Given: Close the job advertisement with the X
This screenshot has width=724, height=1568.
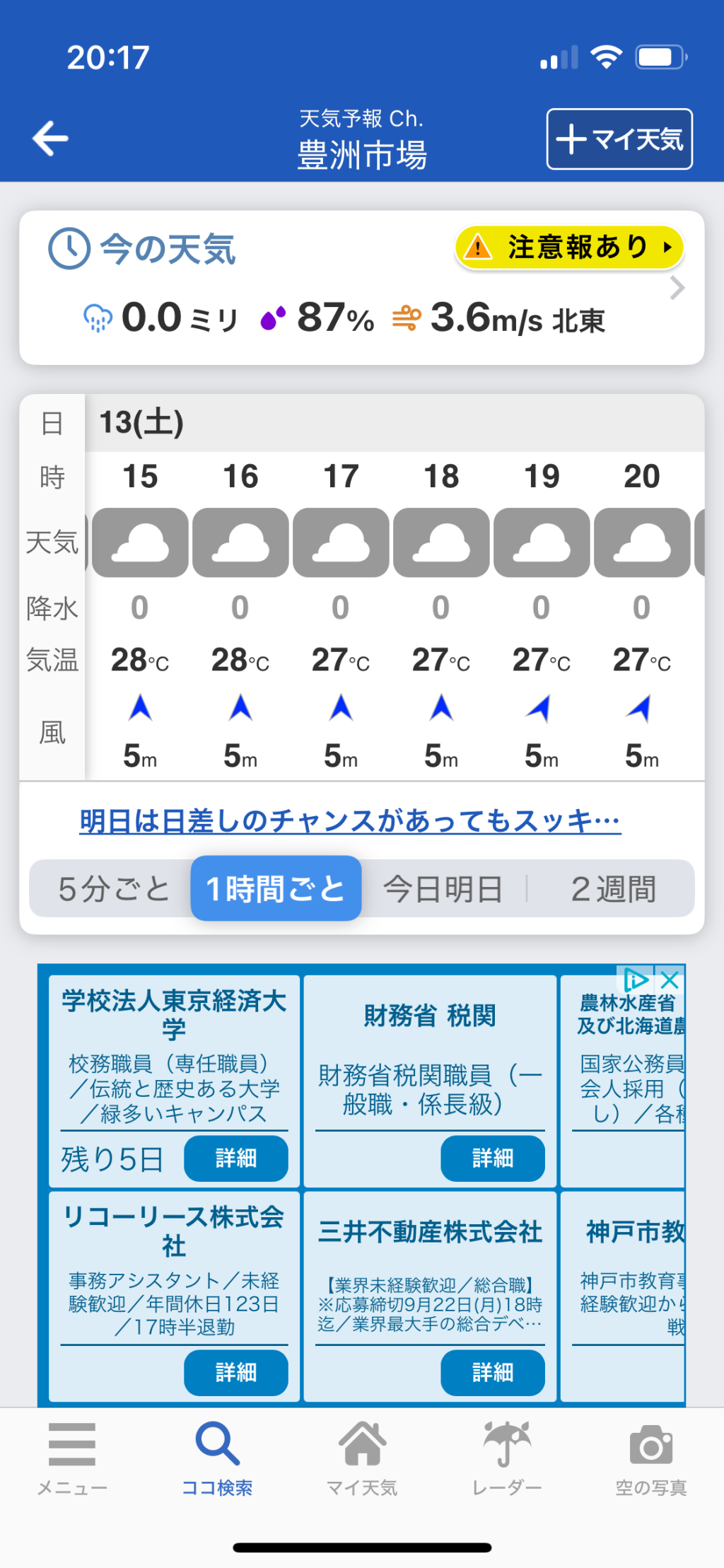Looking at the screenshot, I should pyautogui.click(x=670, y=980).
